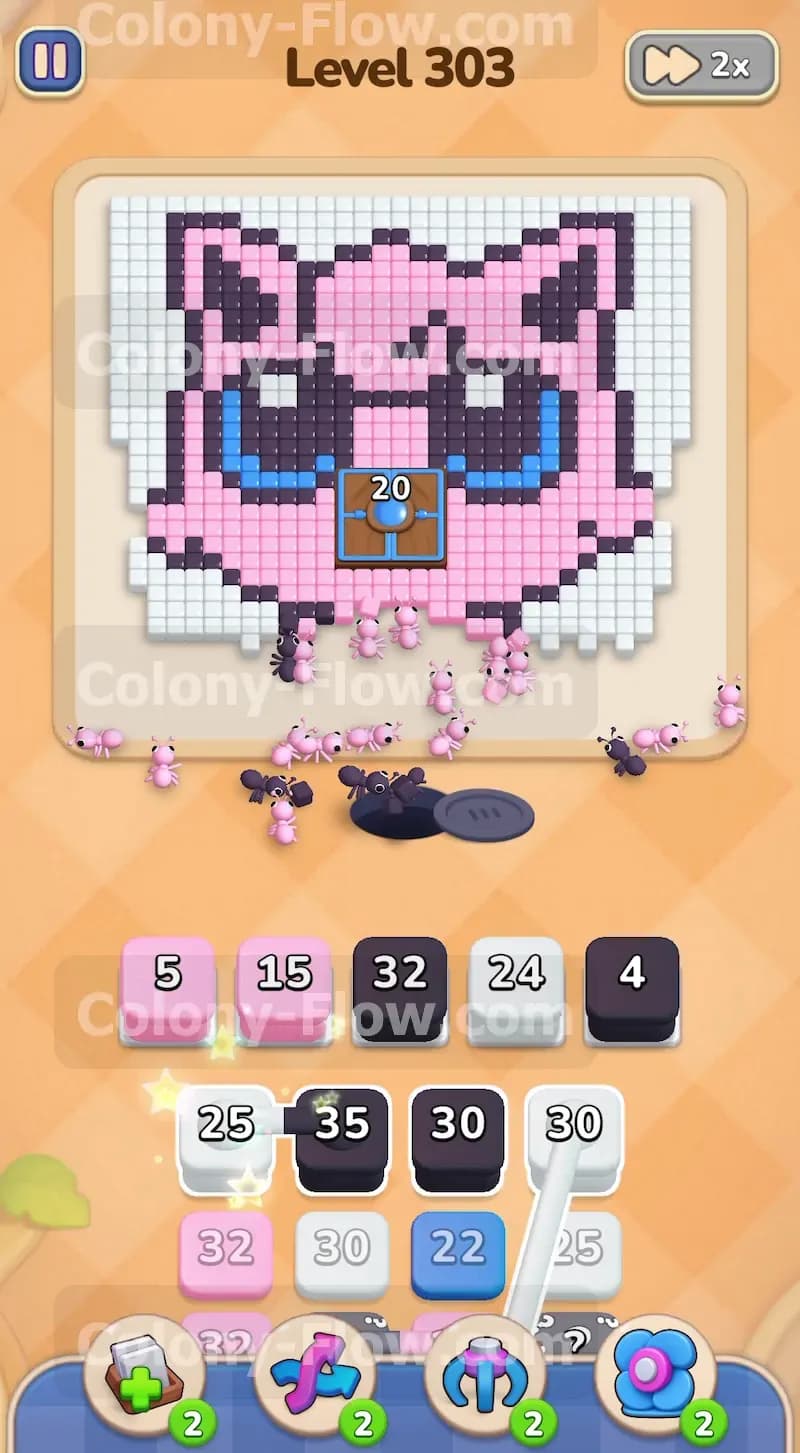
Task: Select the blue 22 block
Action: [457, 1254]
